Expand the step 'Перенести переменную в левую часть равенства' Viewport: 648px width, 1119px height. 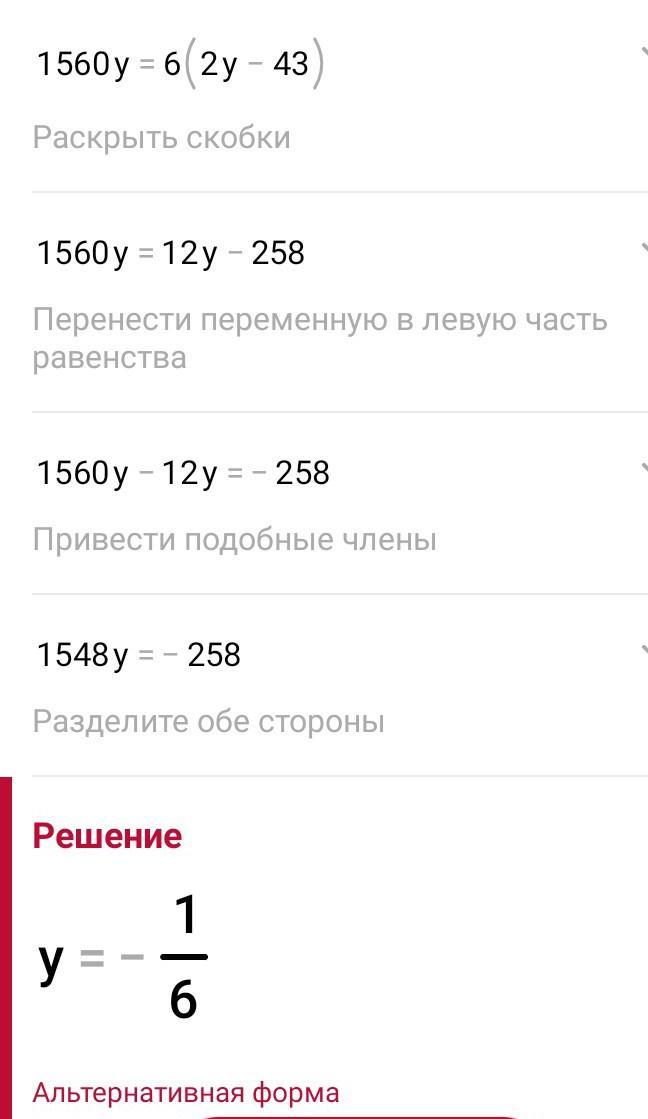(x=642, y=246)
